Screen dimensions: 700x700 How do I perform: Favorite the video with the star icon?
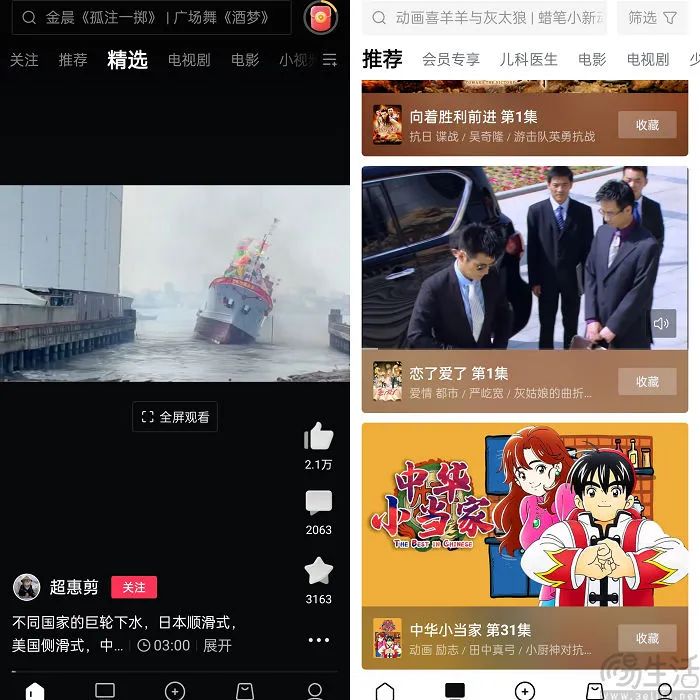click(318, 571)
